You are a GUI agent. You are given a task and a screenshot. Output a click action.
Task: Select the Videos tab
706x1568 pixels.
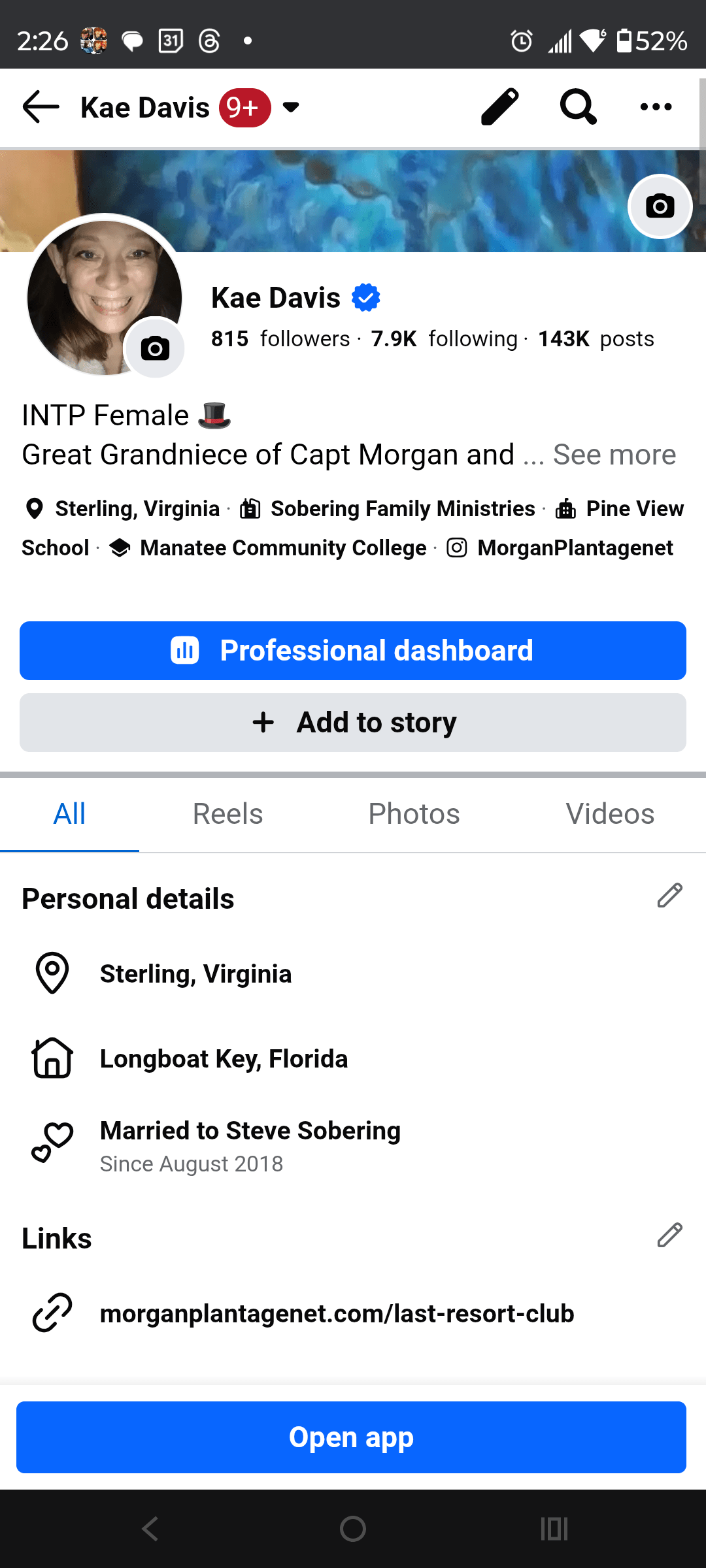tap(609, 813)
